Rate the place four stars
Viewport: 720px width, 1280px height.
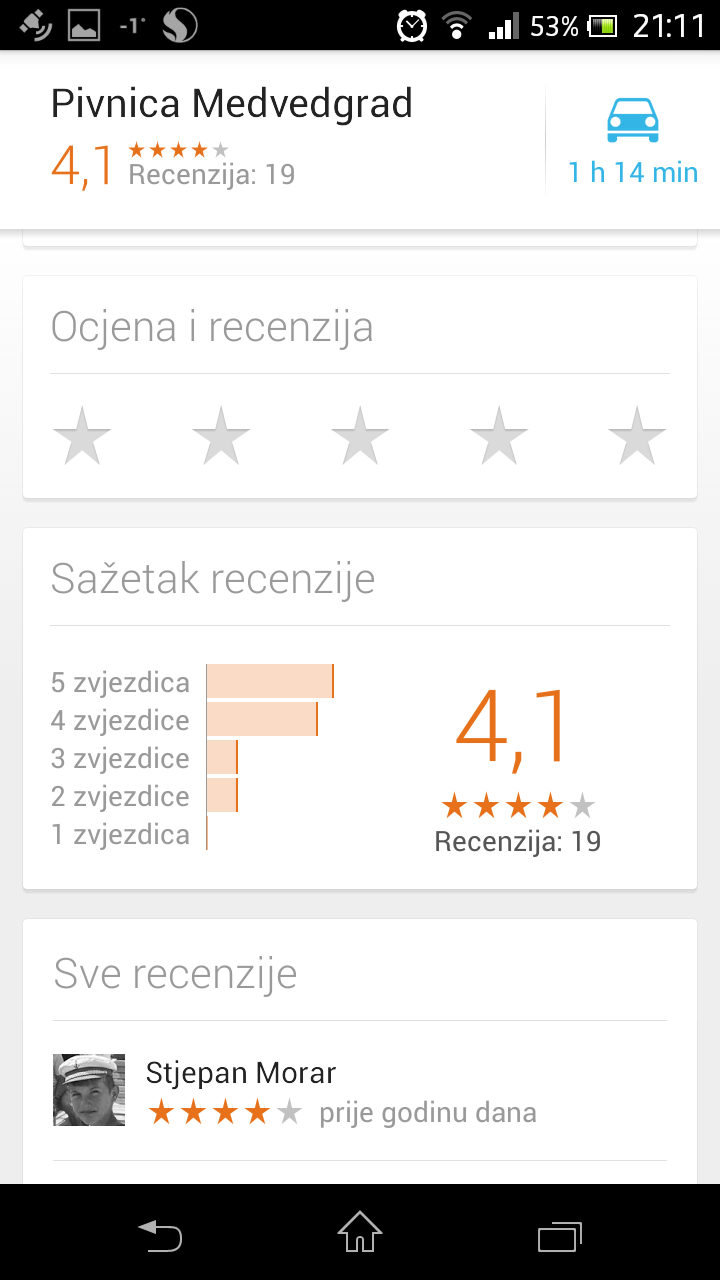(498, 437)
